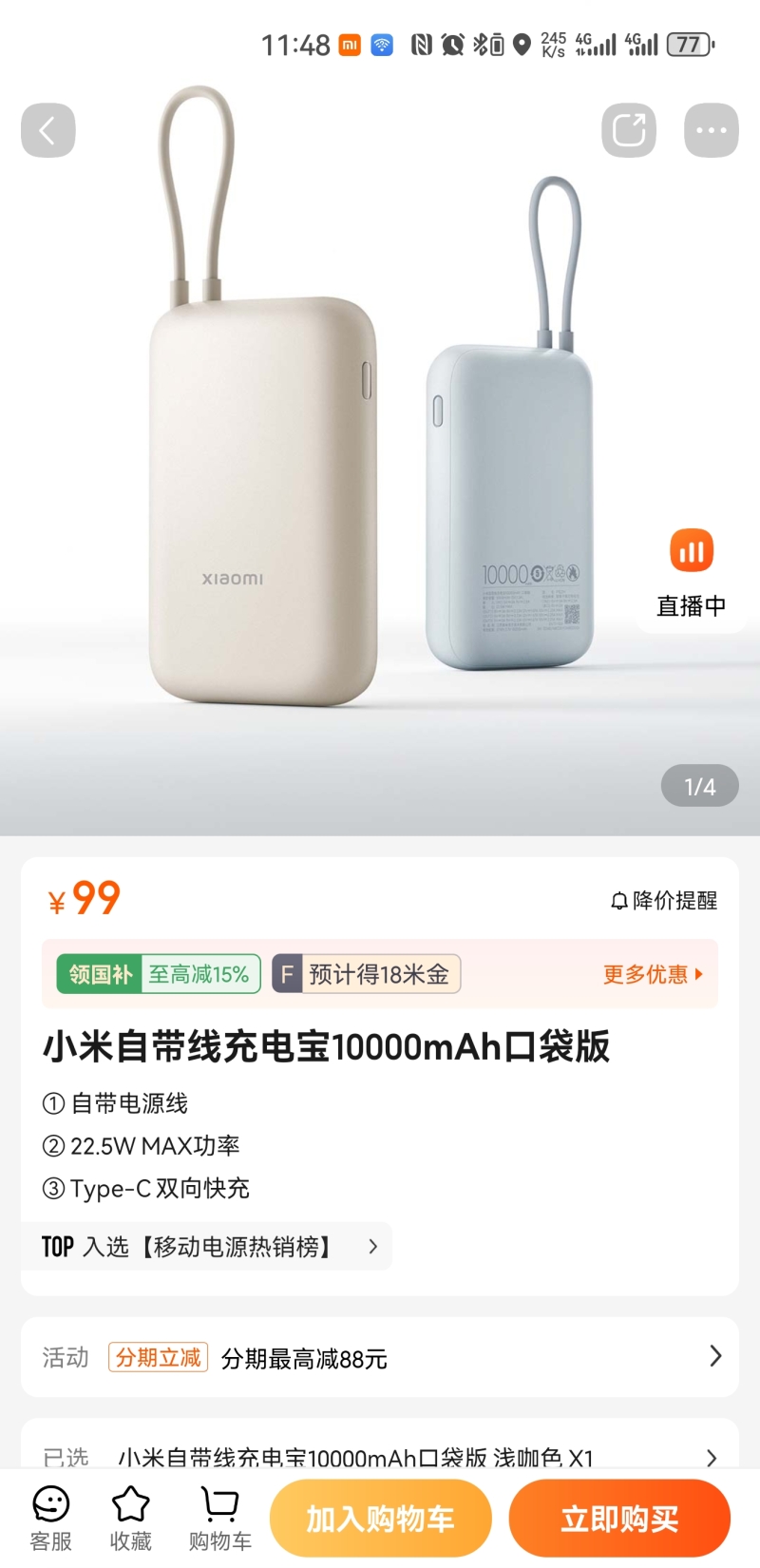
Task: Open the 领国补 至高减15% subsidy tag
Action: click(x=159, y=974)
